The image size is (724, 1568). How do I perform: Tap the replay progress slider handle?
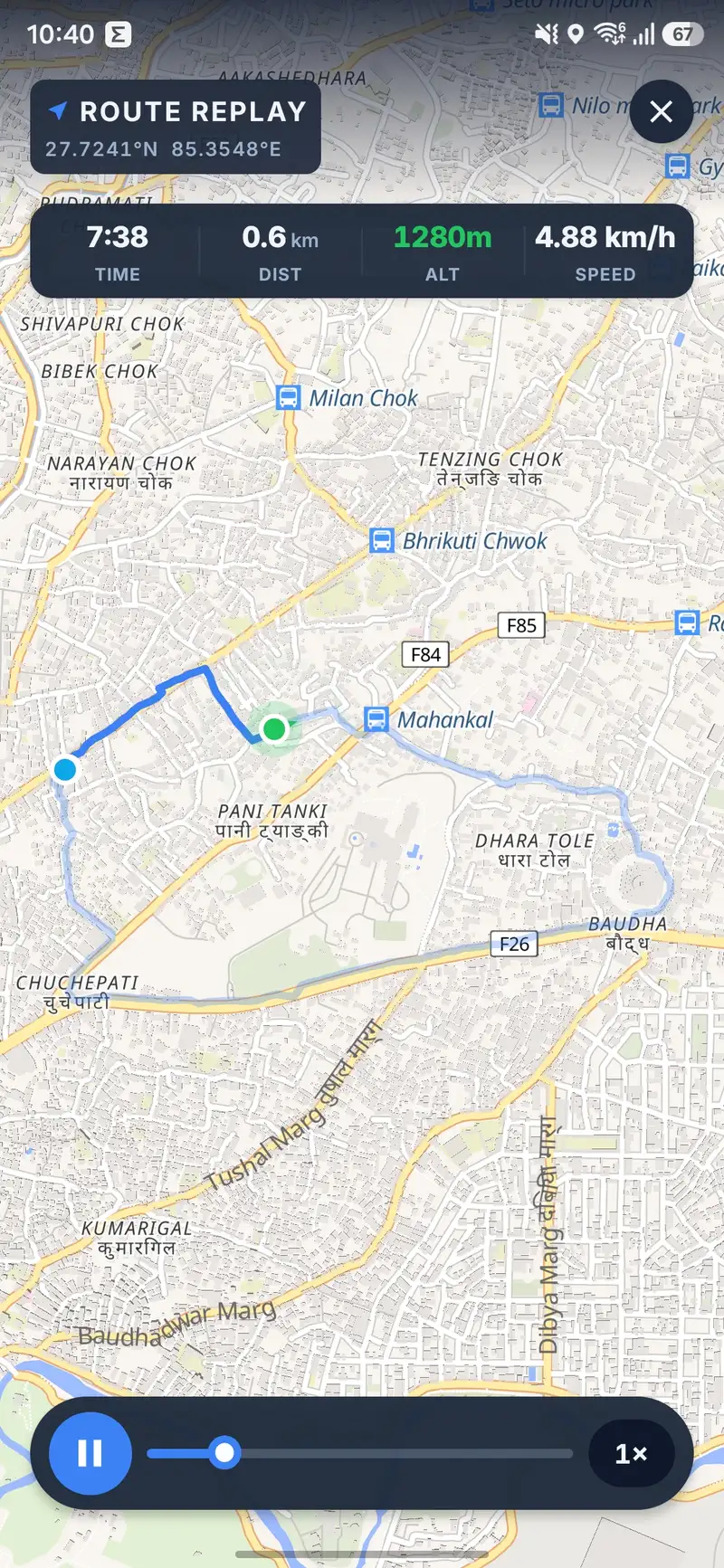tap(224, 1453)
